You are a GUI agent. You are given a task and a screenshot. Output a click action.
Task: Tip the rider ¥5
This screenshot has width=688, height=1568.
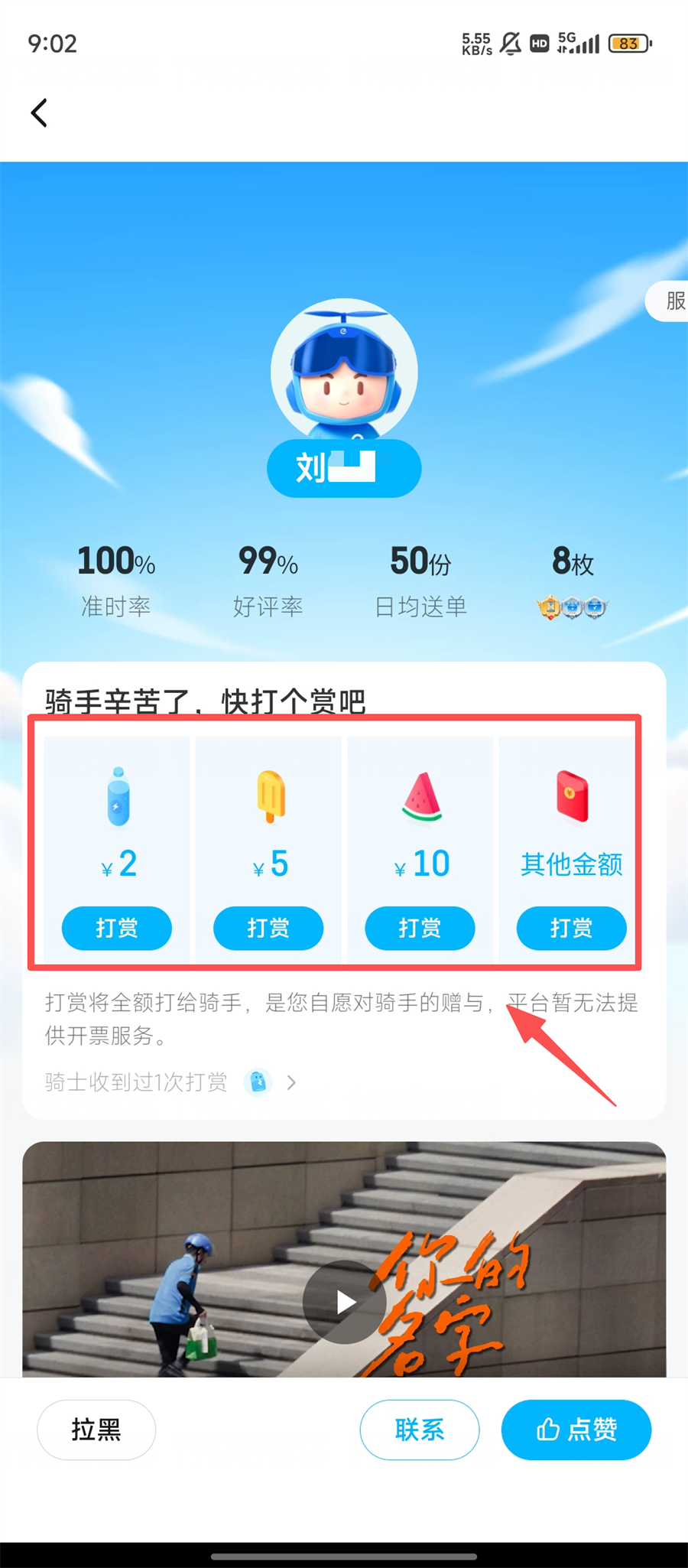point(268,928)
